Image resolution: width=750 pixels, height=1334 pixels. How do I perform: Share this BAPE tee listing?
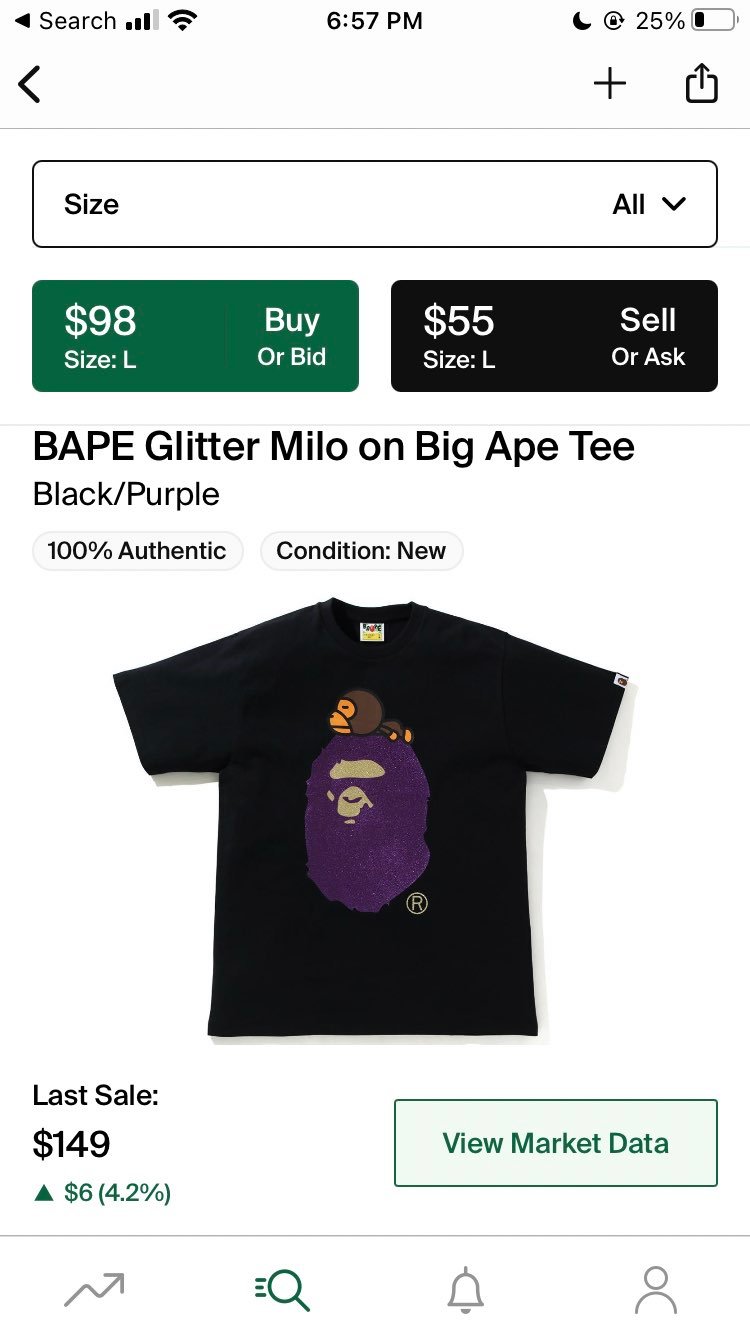click(702, 83)
